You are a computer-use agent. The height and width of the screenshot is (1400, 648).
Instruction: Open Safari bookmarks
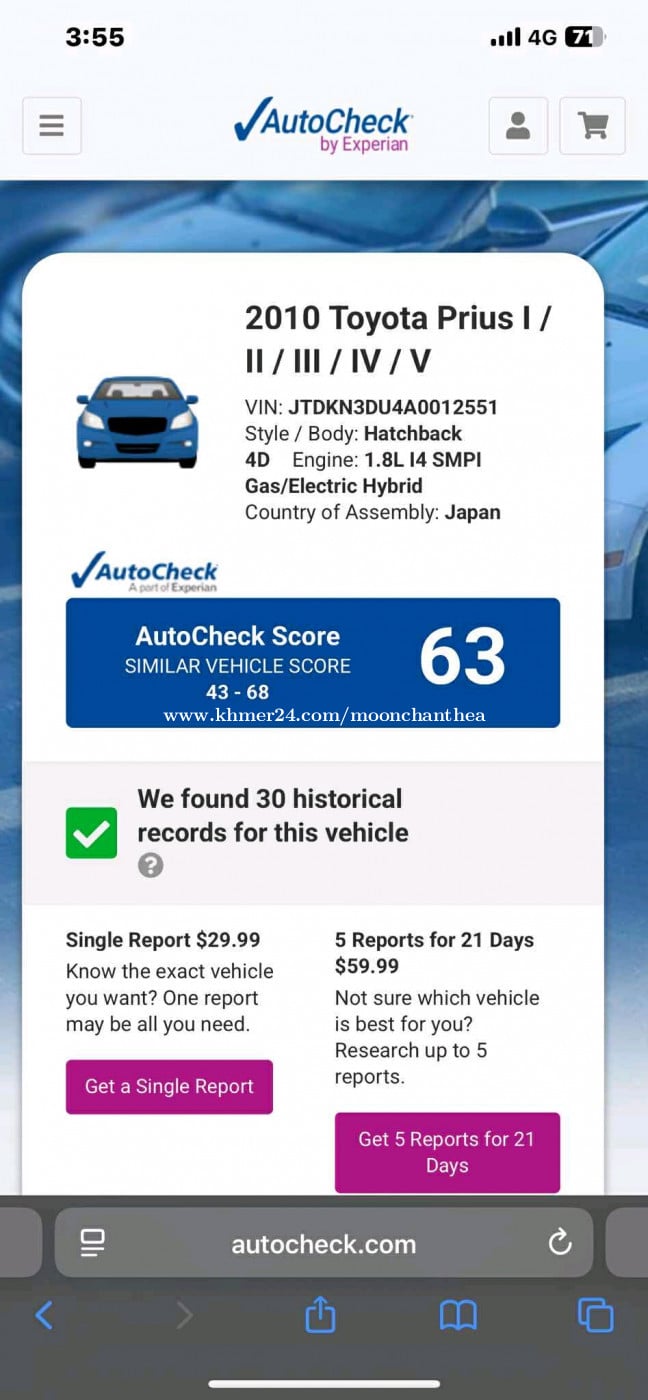458,1315
